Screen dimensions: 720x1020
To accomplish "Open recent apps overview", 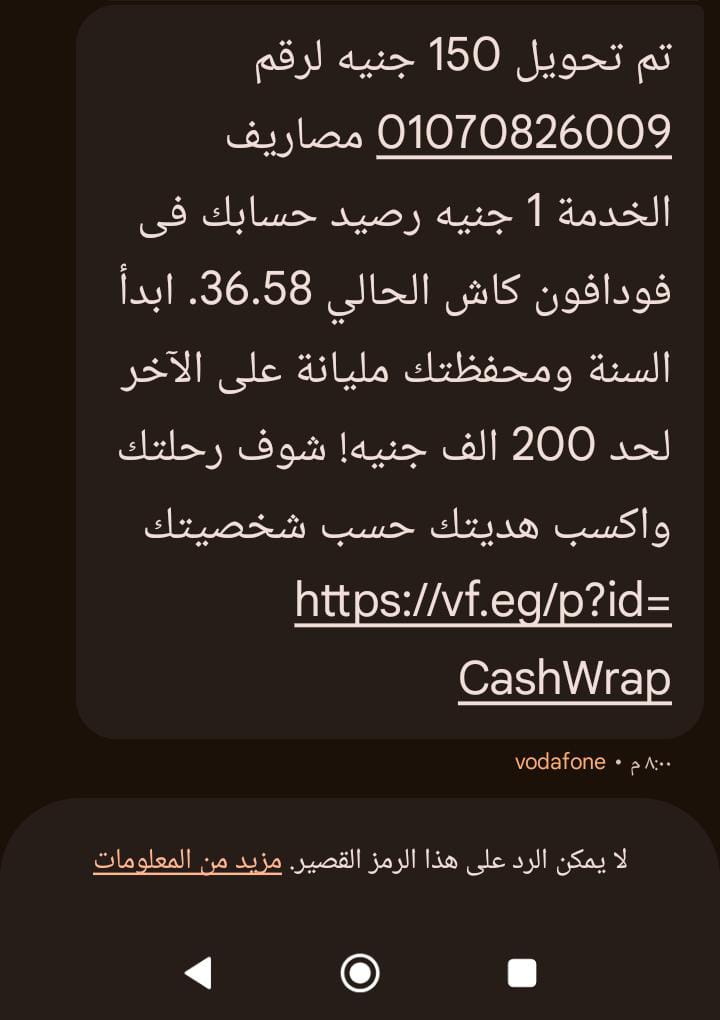I will (x=522, y=972).
